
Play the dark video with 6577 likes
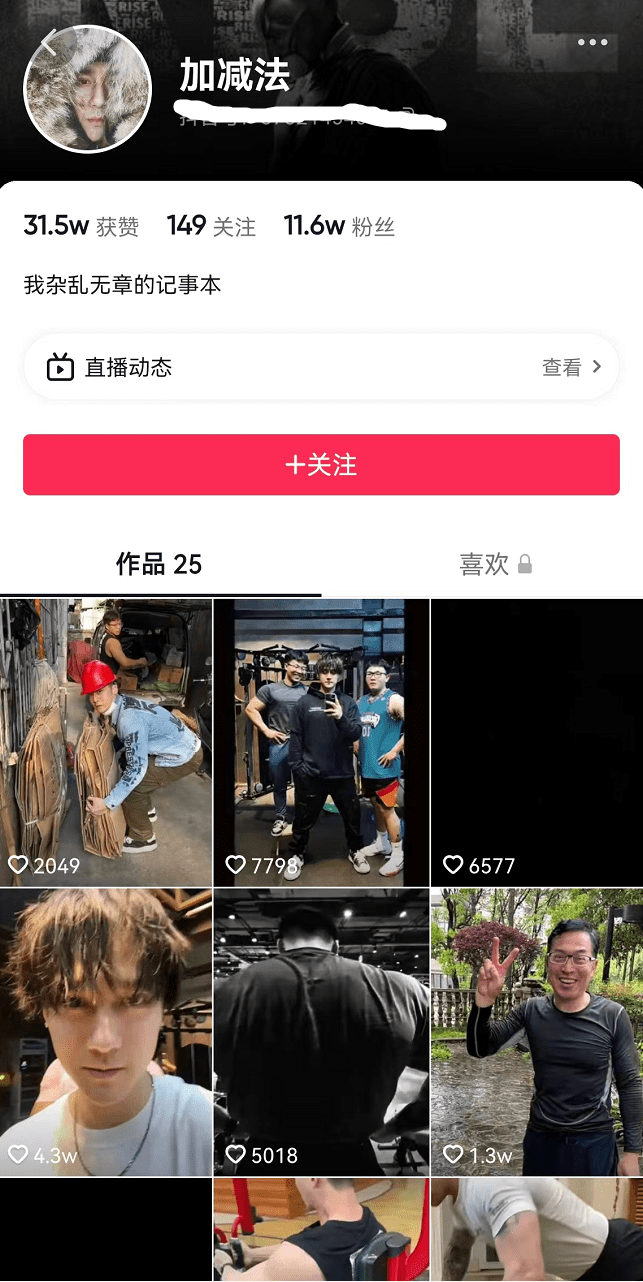pyautogui.click(x=537, y=742)
